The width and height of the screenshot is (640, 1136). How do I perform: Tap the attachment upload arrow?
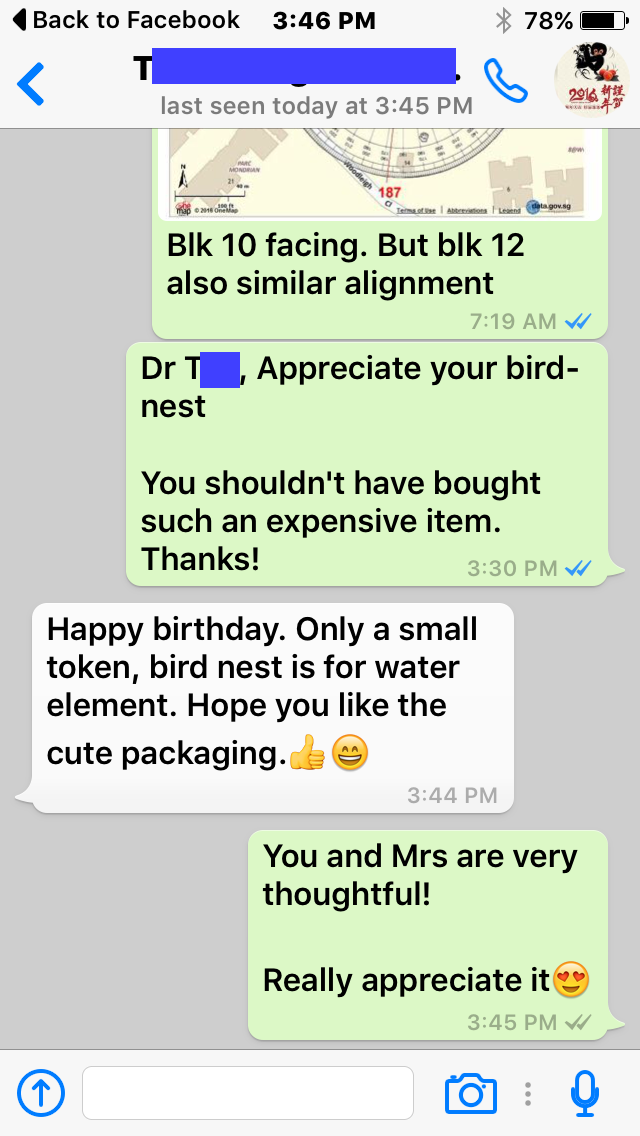41,1093
